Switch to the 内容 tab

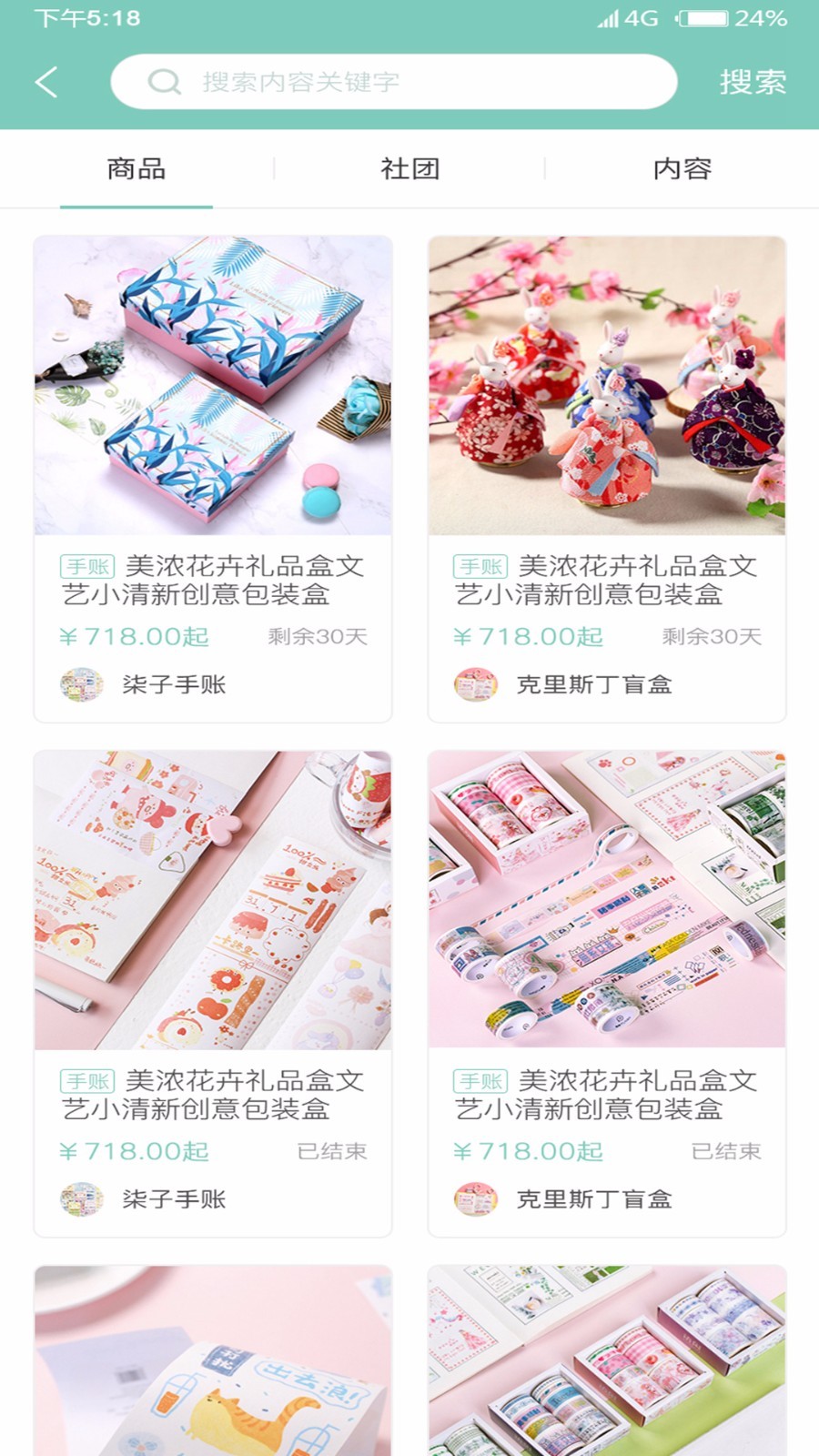tap(682, 167)
